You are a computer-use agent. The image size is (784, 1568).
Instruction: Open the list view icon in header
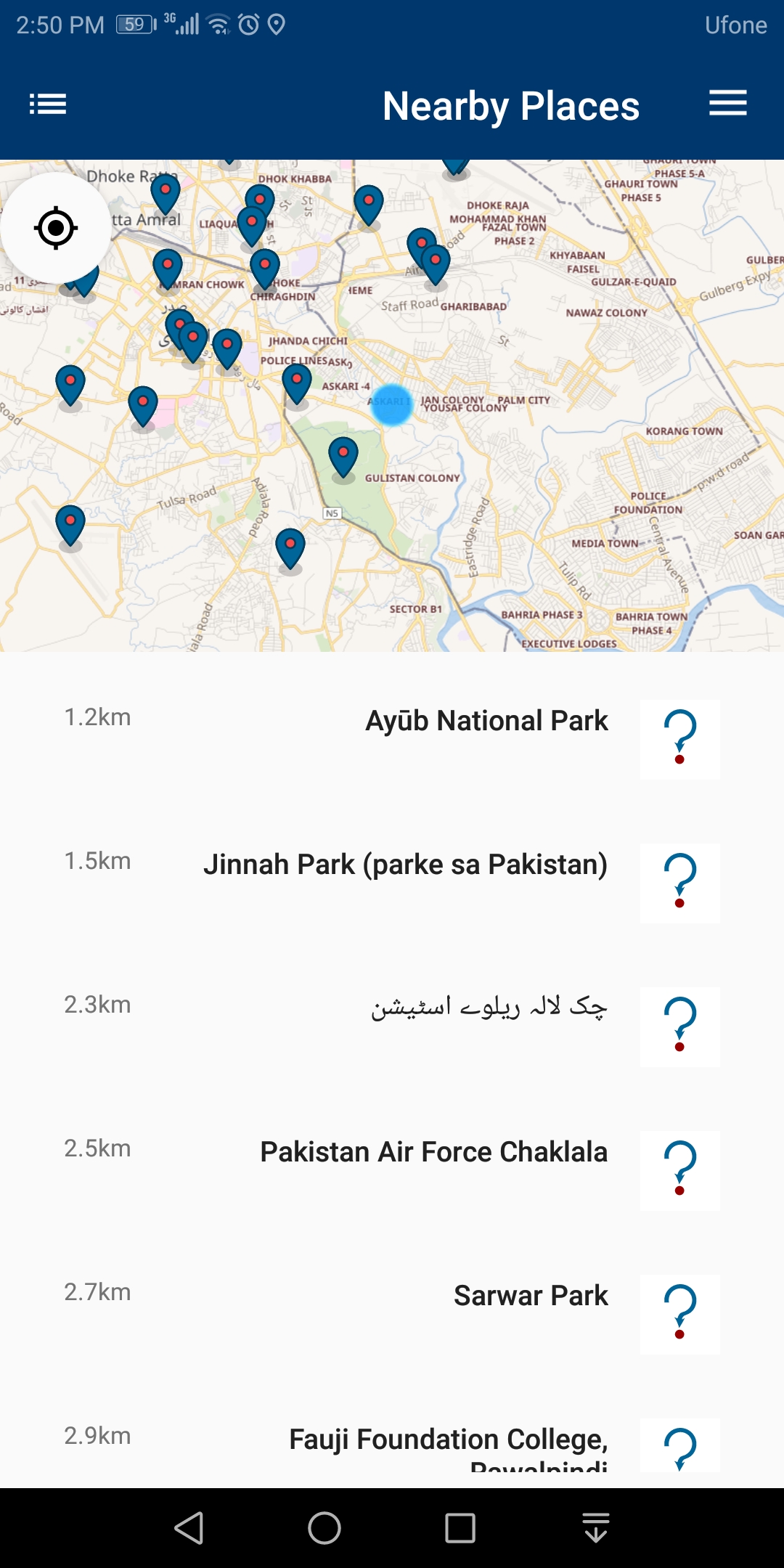coord(48,104)
